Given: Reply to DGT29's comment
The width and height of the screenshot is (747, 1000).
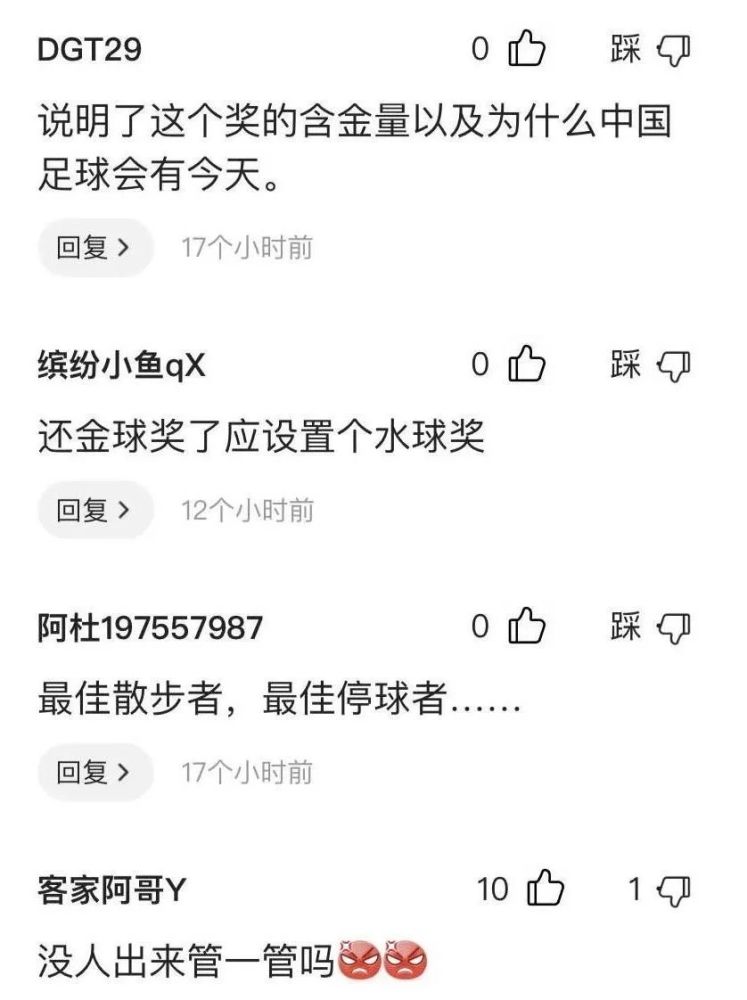Looking at the screenshot, I should pyautogui.click(x=95, y=248).
